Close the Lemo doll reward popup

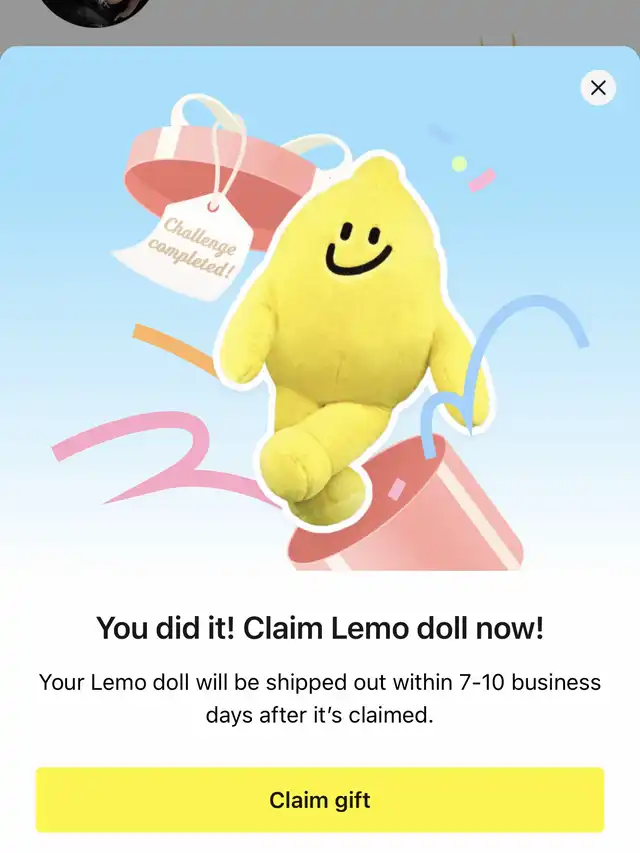pyautogui.click(x=598, y=88)
